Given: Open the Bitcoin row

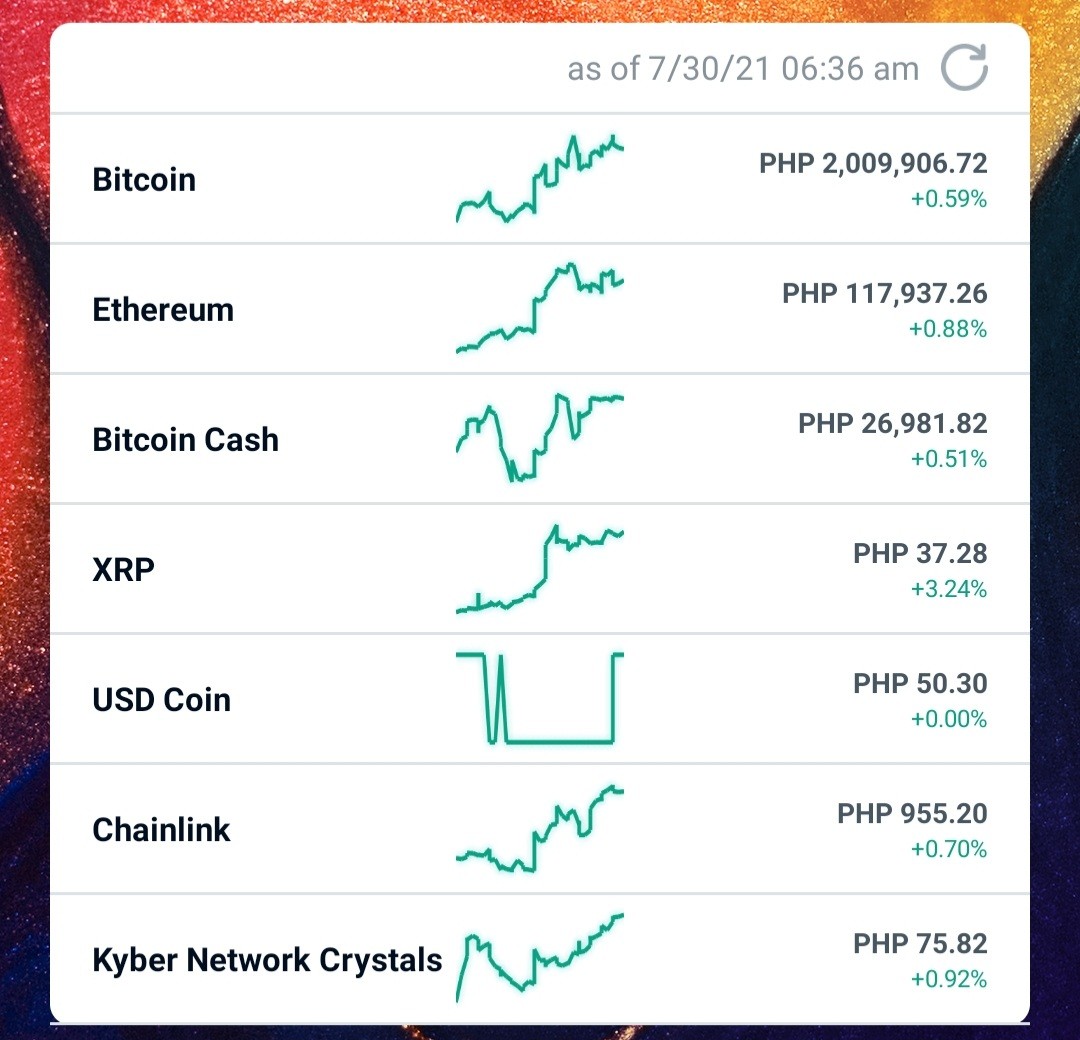Looking at the screenshot, I should coord(540,179).
